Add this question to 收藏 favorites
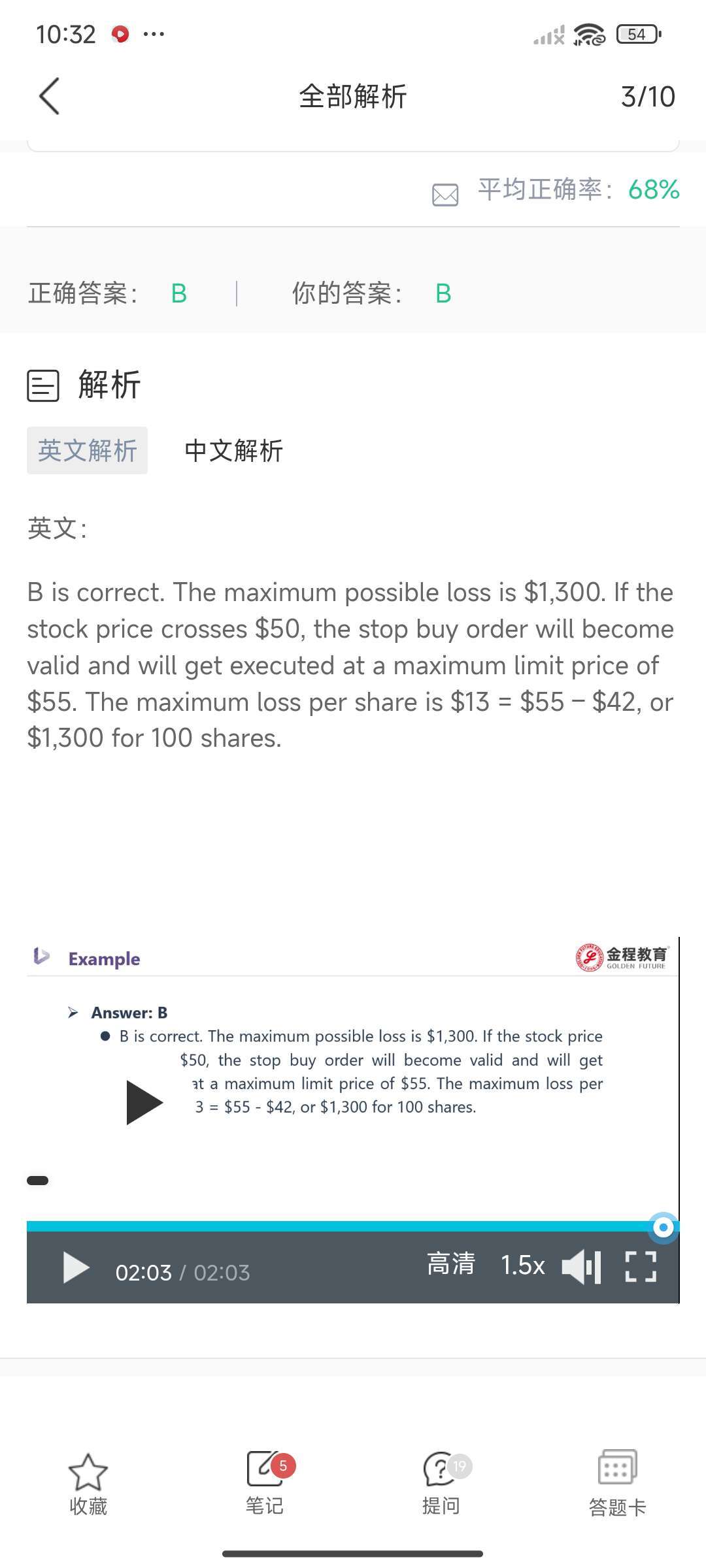The height and width of the screenshot is (1568, 706). click(x=88, y=1483)
